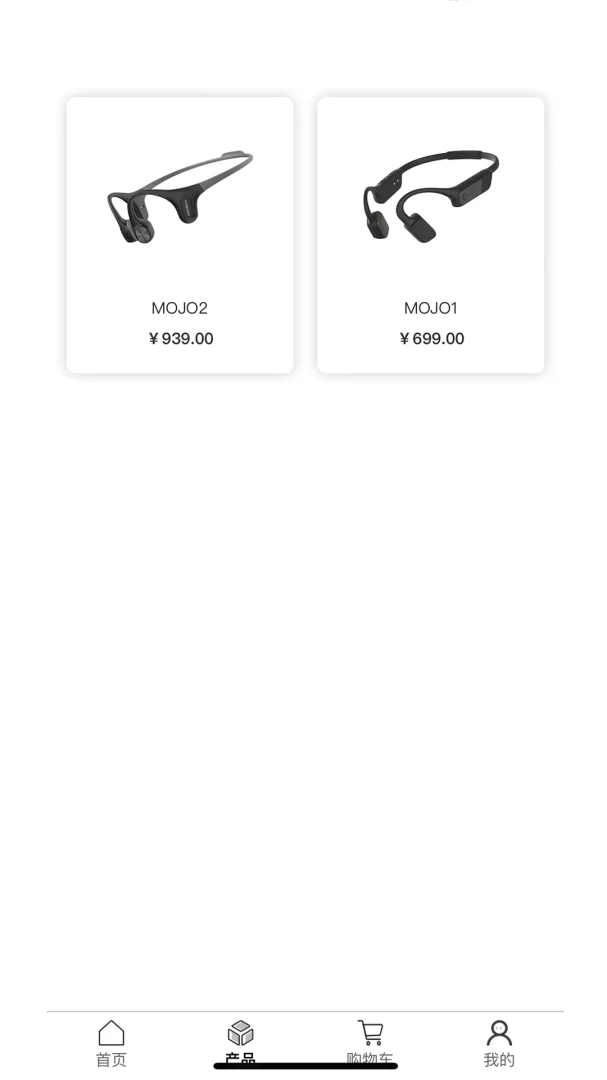
Task: Open the MOJO2 product card
Action: pyautogui.click(x=180, y=235)
